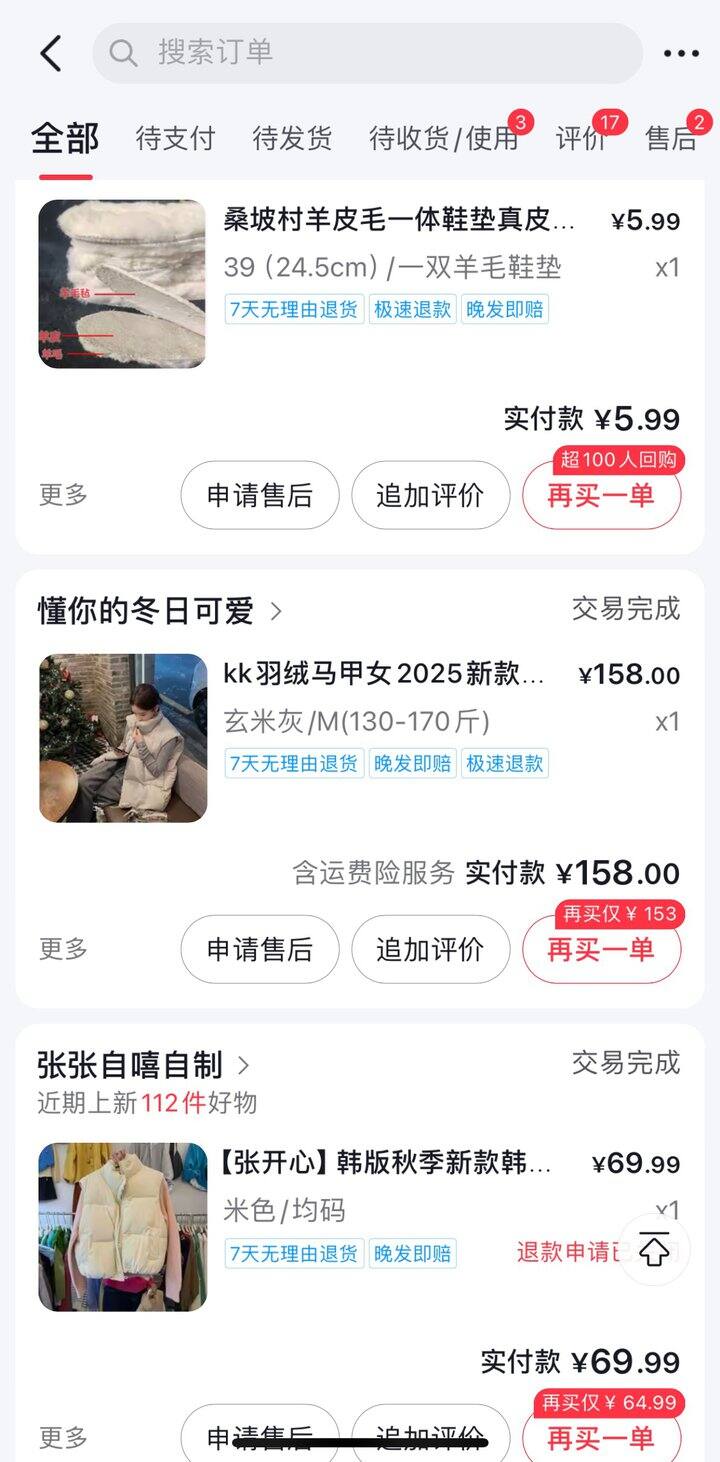Switch to the 待发货 tab
Screen dimensions: 720x1462
point(292,138)
